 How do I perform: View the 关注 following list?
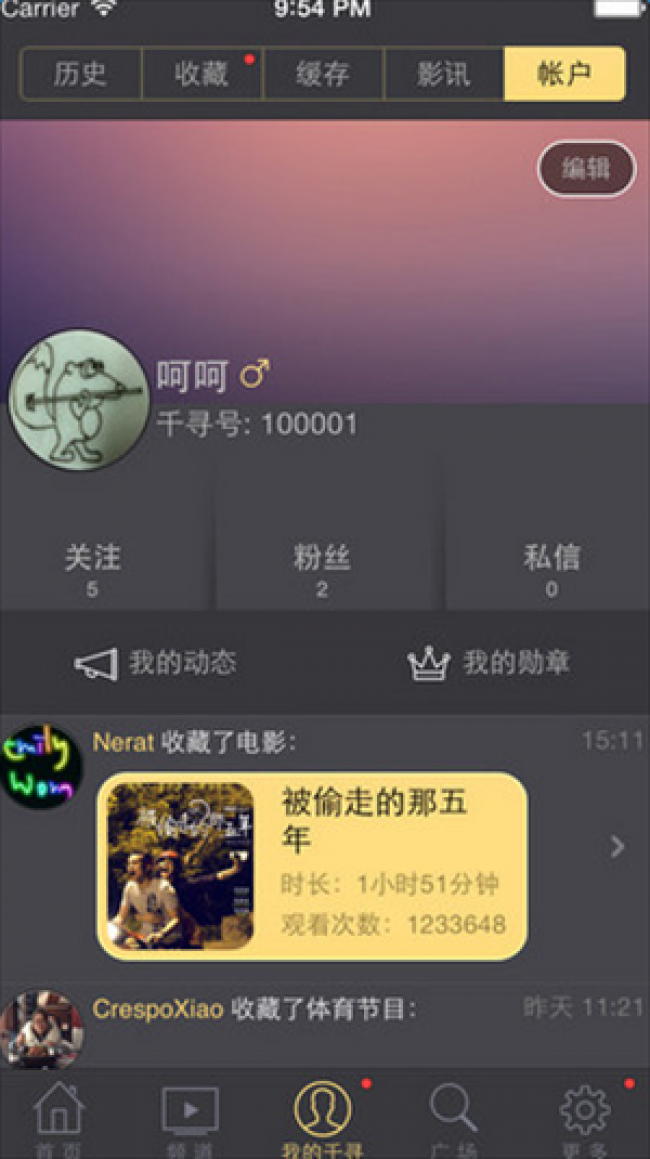click(93, 568)
